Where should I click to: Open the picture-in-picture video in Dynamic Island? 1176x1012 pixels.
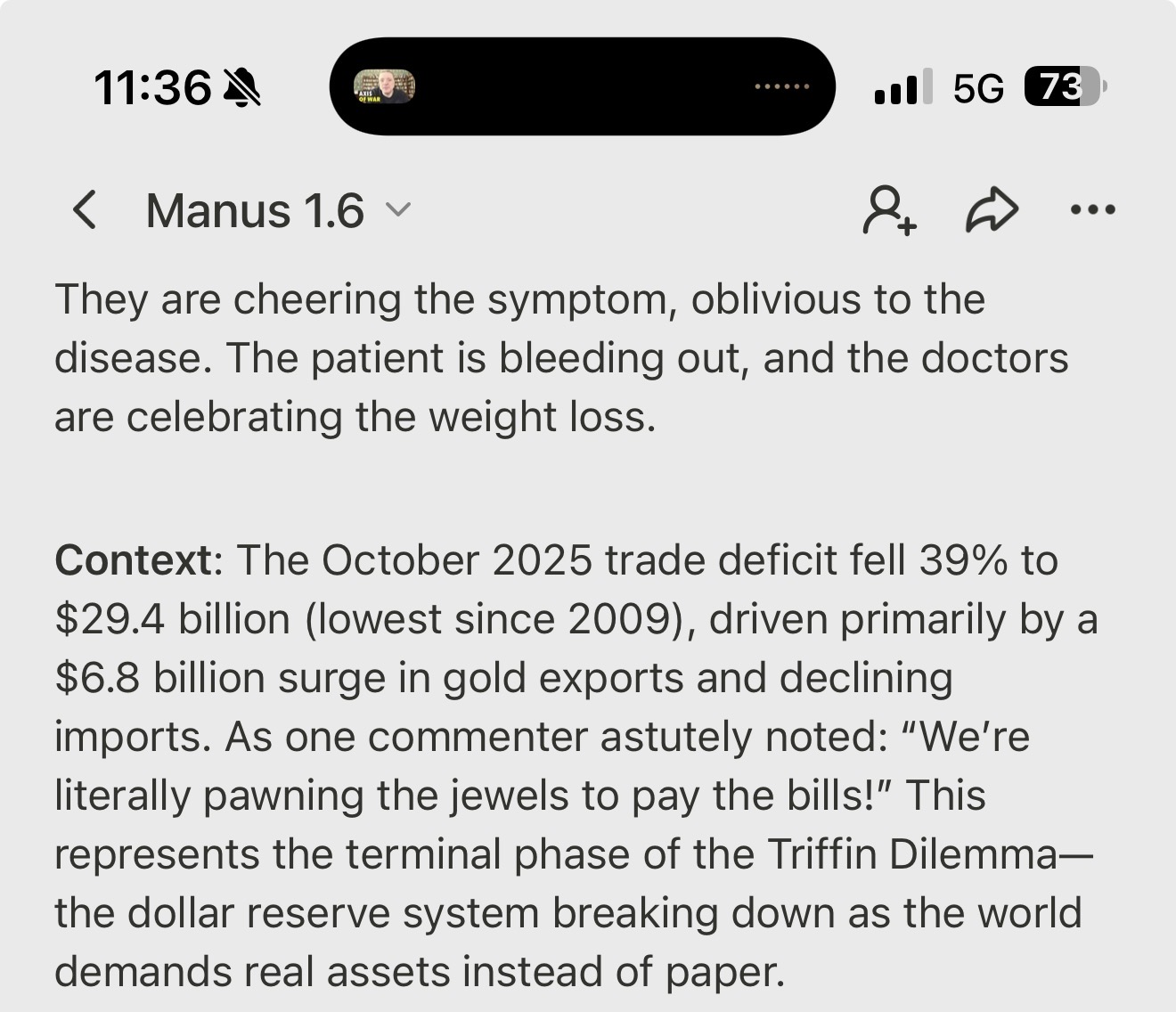click(384, 86)
